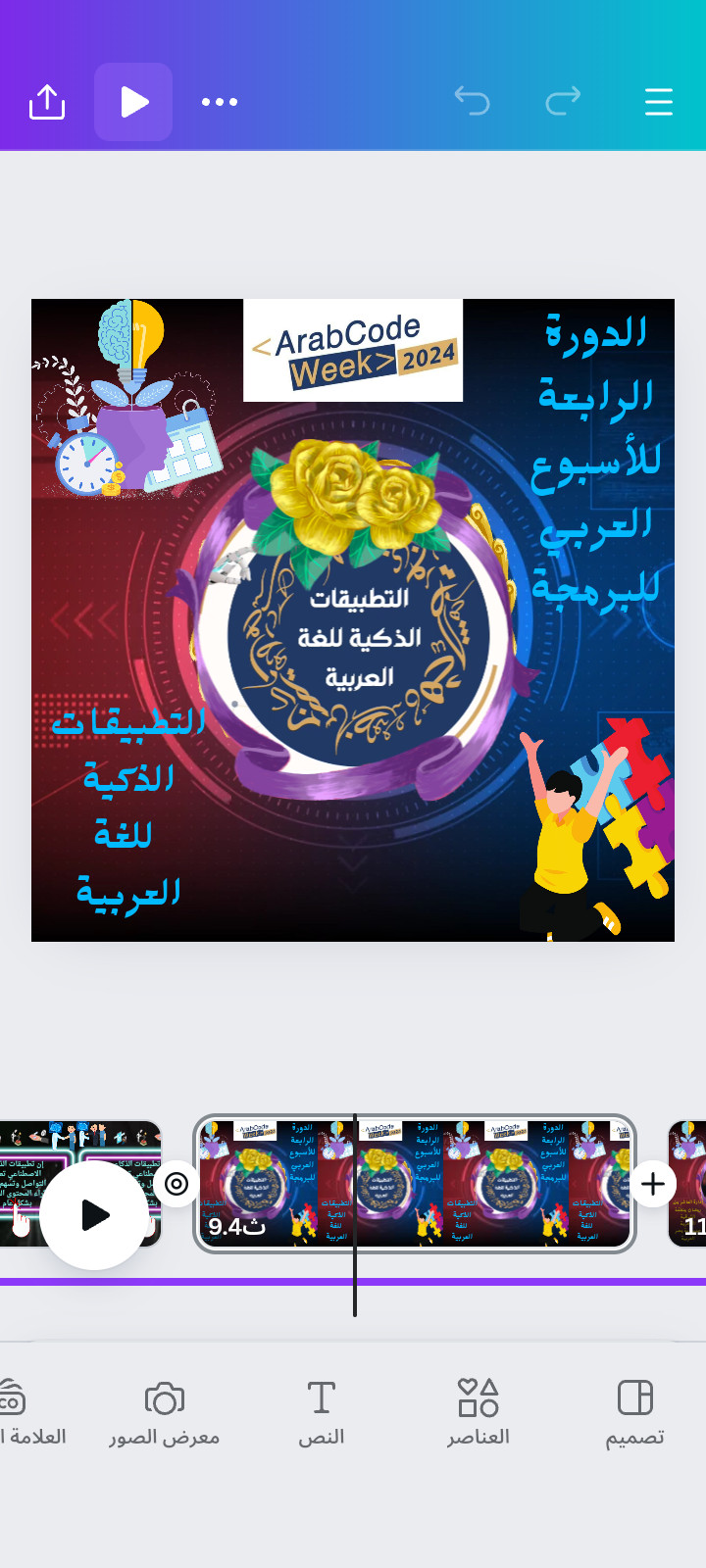
Task: Open the النص (Text) tool
Action: pyautogui.click(x=322, y=1413)
